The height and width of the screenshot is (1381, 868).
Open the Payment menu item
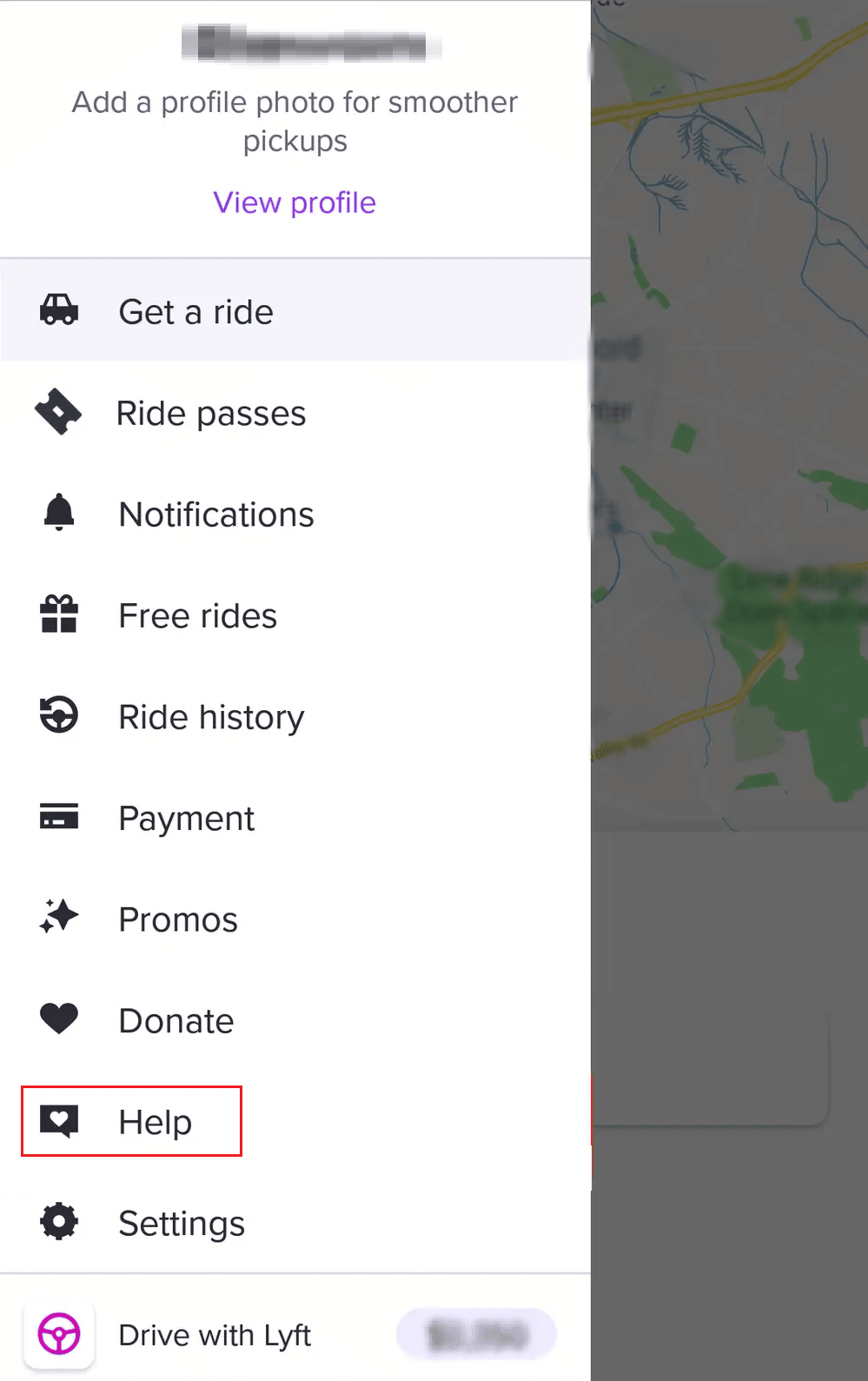coord(186,818)
